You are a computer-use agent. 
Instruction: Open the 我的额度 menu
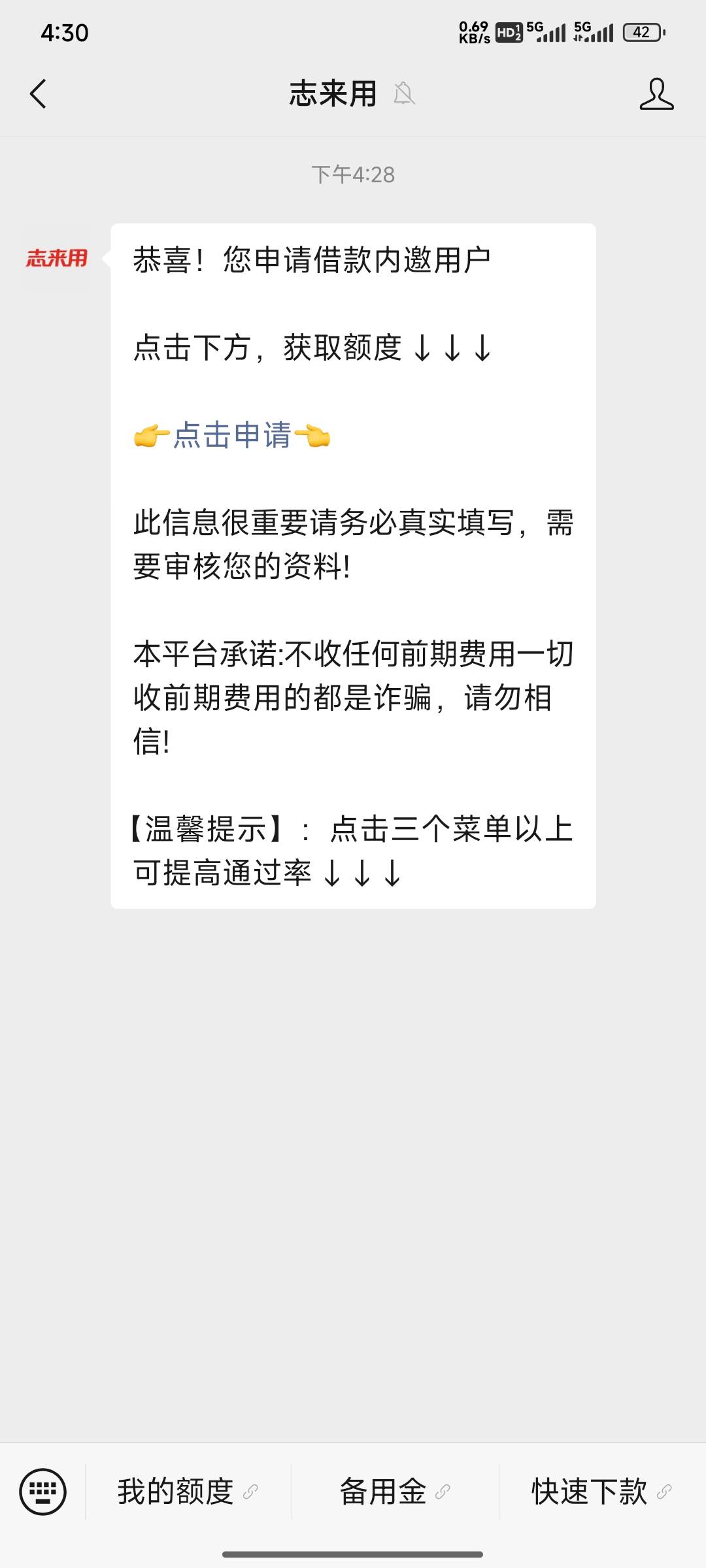tap(188, 1492)
